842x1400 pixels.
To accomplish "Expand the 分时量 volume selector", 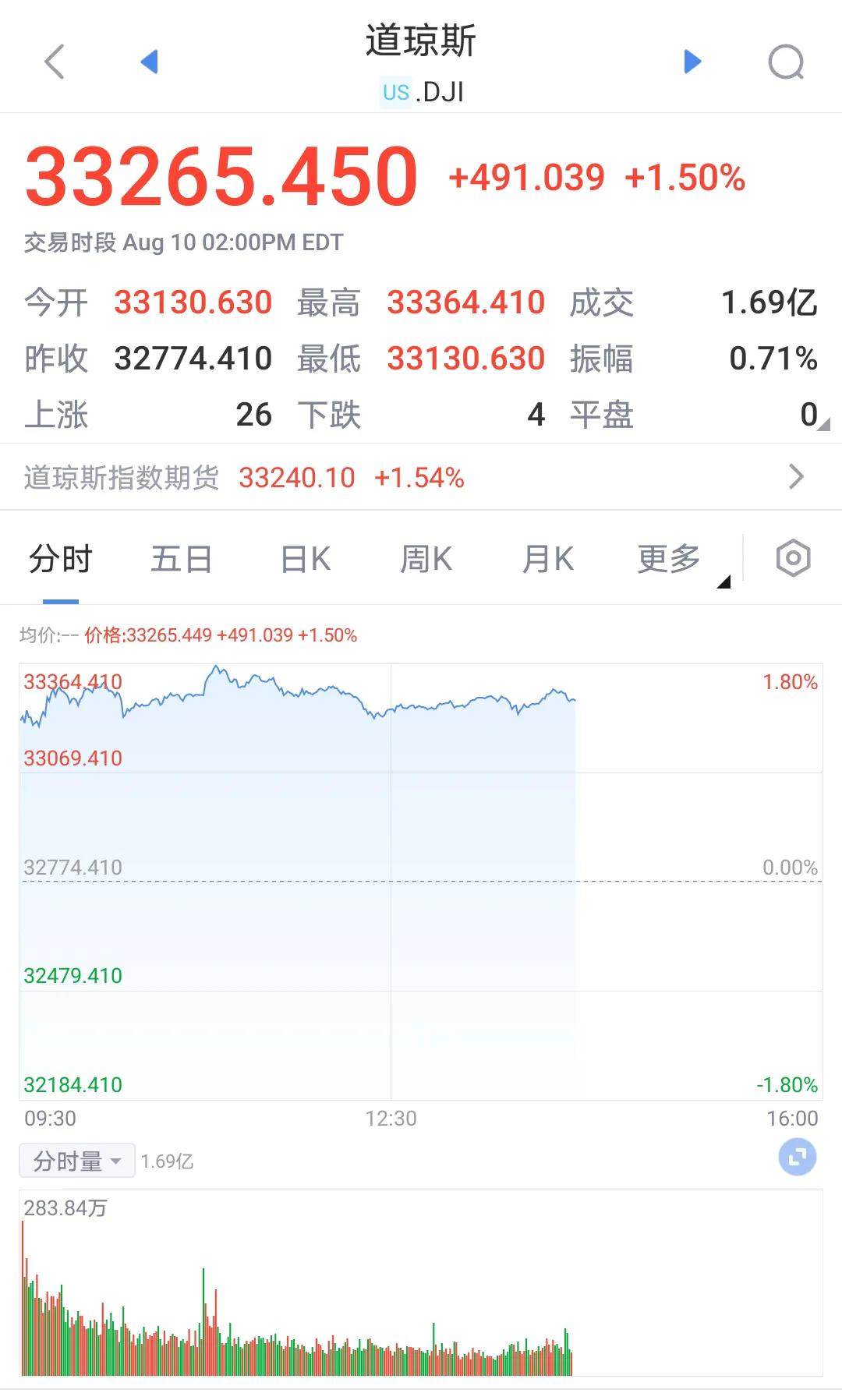I will pyautogui.click(x=76, y=1161).
